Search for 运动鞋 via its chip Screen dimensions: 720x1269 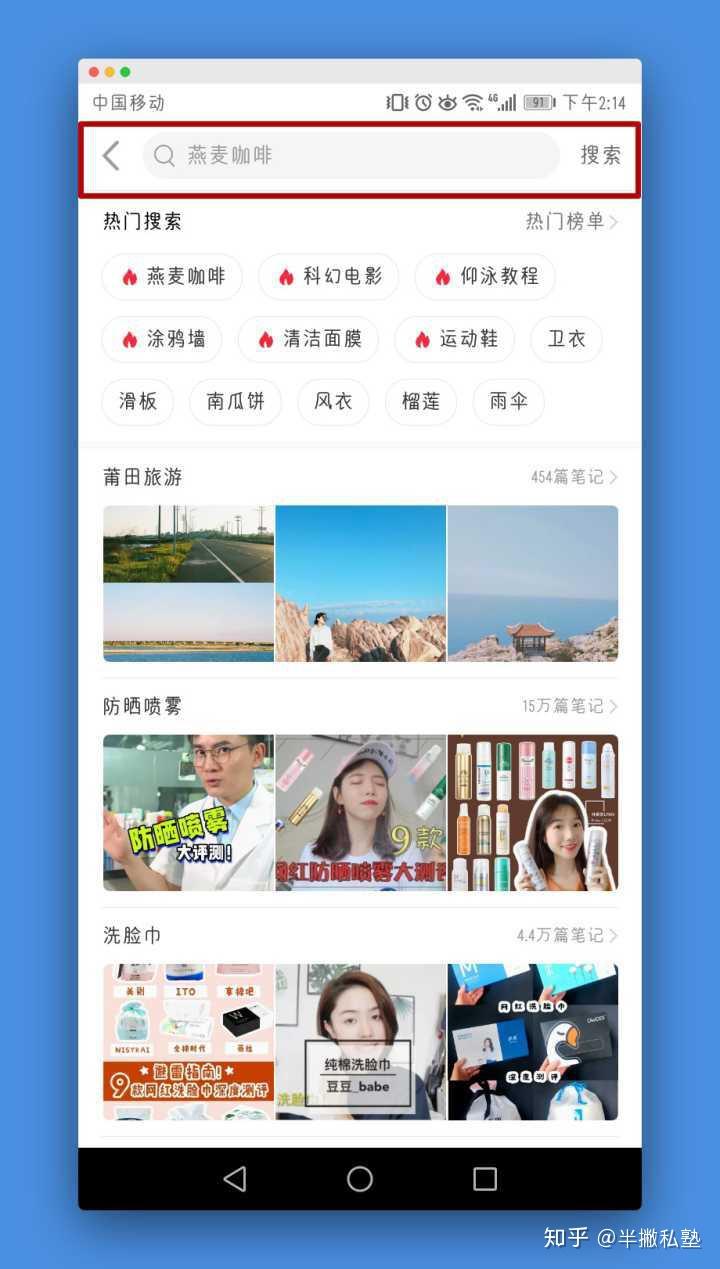click(454, 339)
